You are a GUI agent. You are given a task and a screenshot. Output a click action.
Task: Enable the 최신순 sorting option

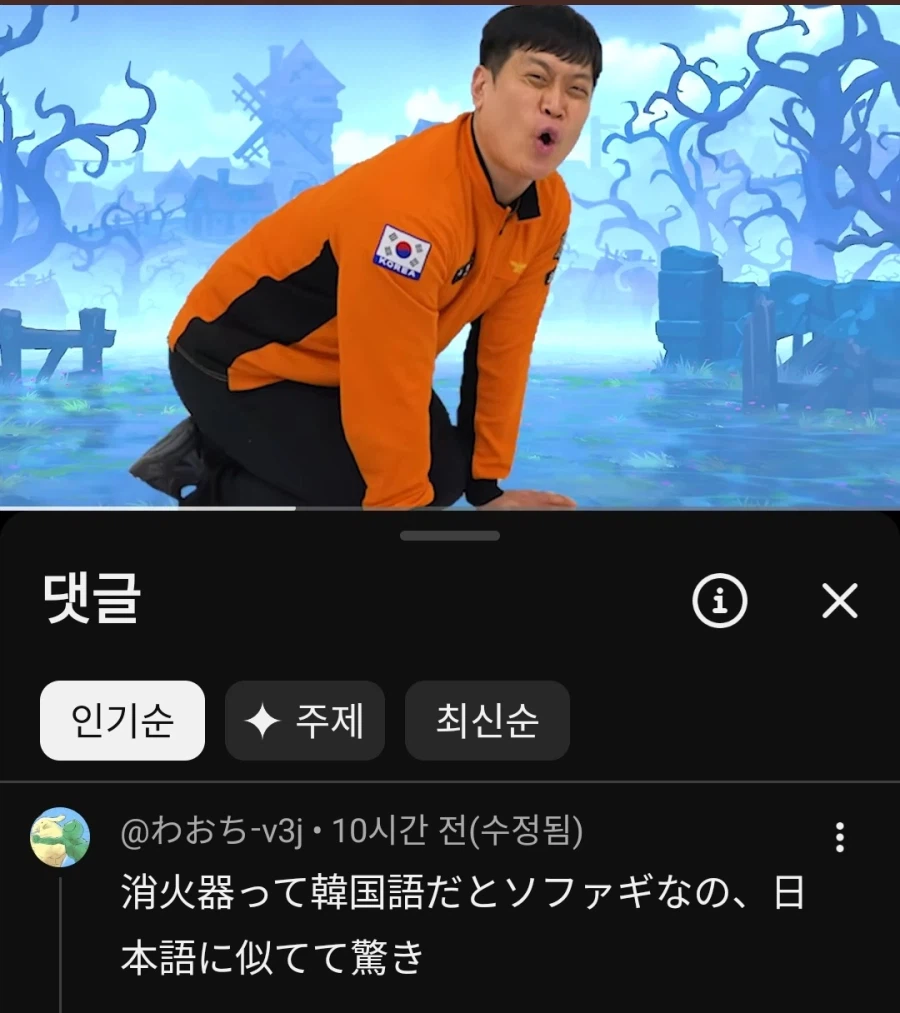[487, 720]
